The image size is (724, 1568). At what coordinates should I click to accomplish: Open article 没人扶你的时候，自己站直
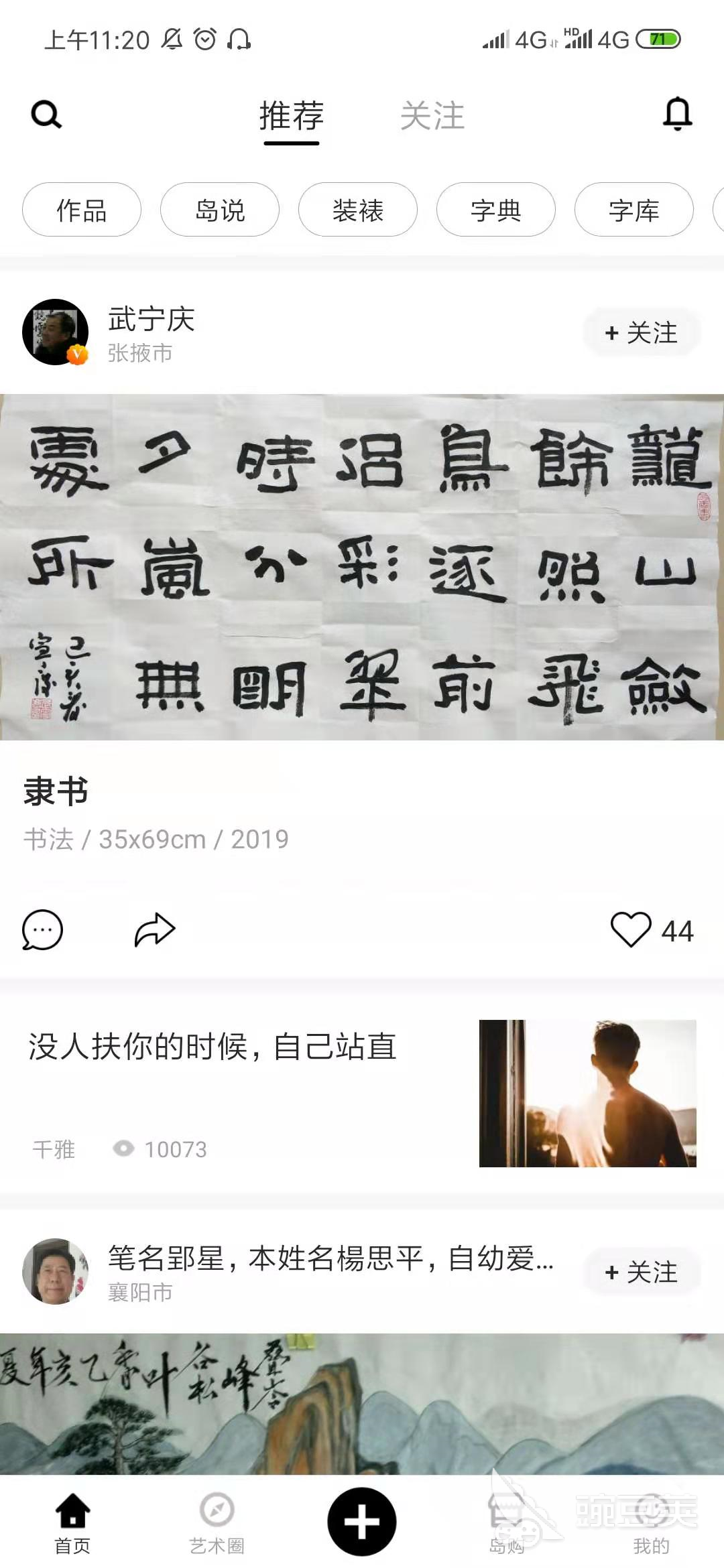tap(212, 1047)
